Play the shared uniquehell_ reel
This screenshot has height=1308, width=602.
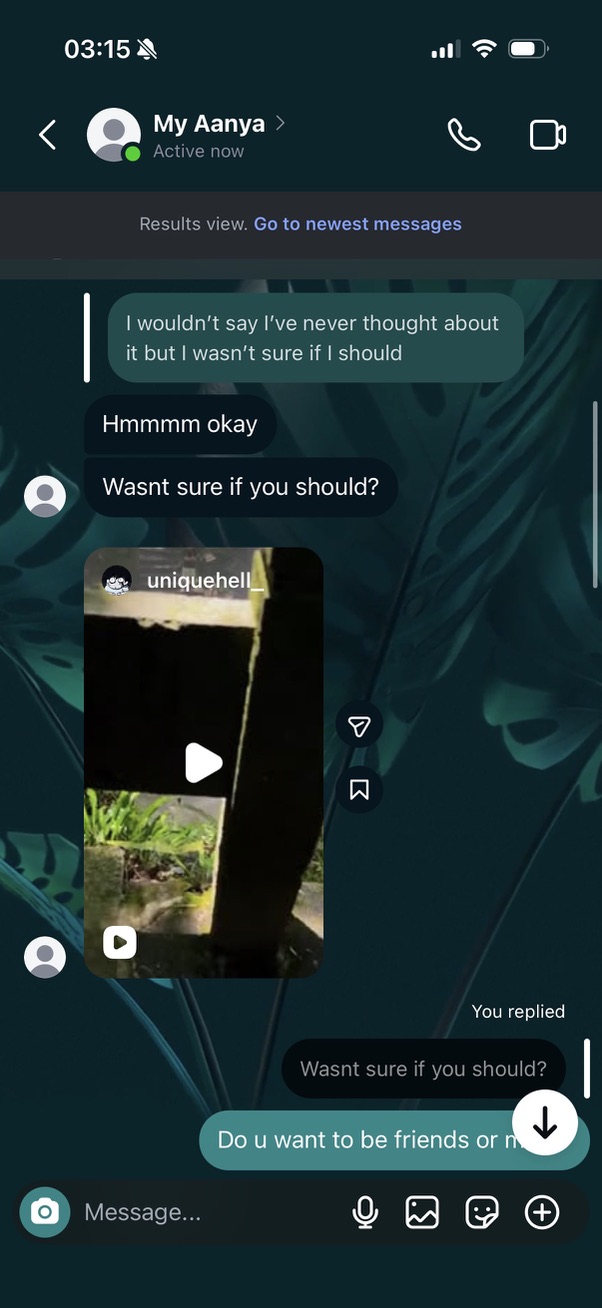pos(203,763)
